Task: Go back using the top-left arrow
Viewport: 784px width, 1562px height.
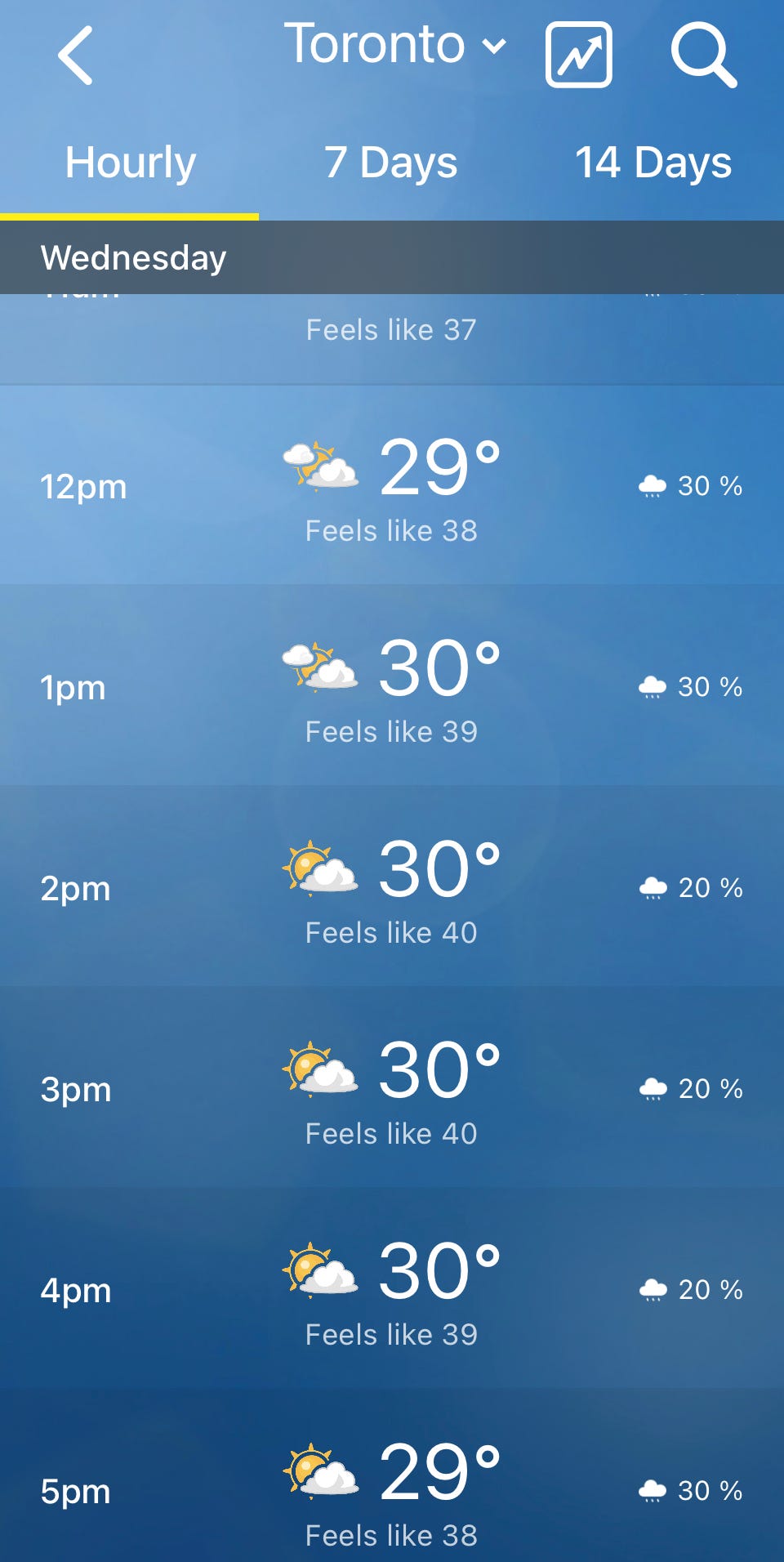Action: click(75, 56)
